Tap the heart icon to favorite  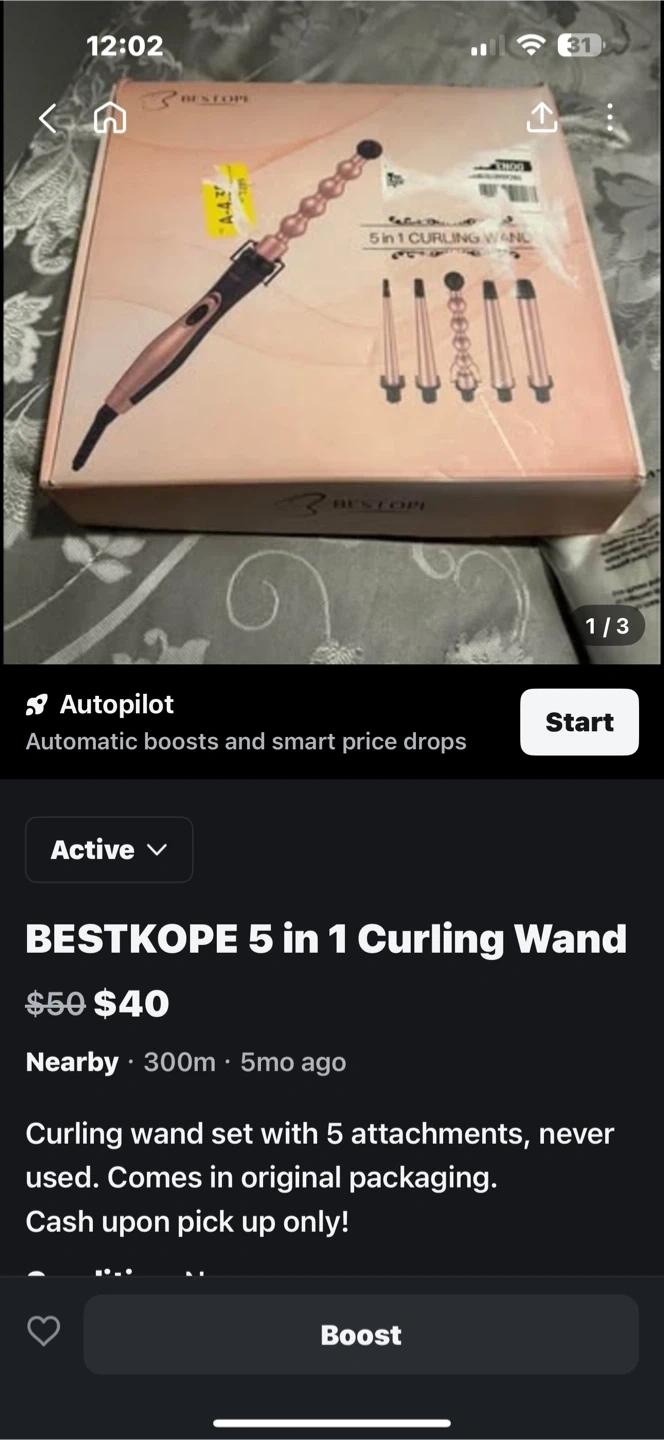click(x=43, y=1331)
